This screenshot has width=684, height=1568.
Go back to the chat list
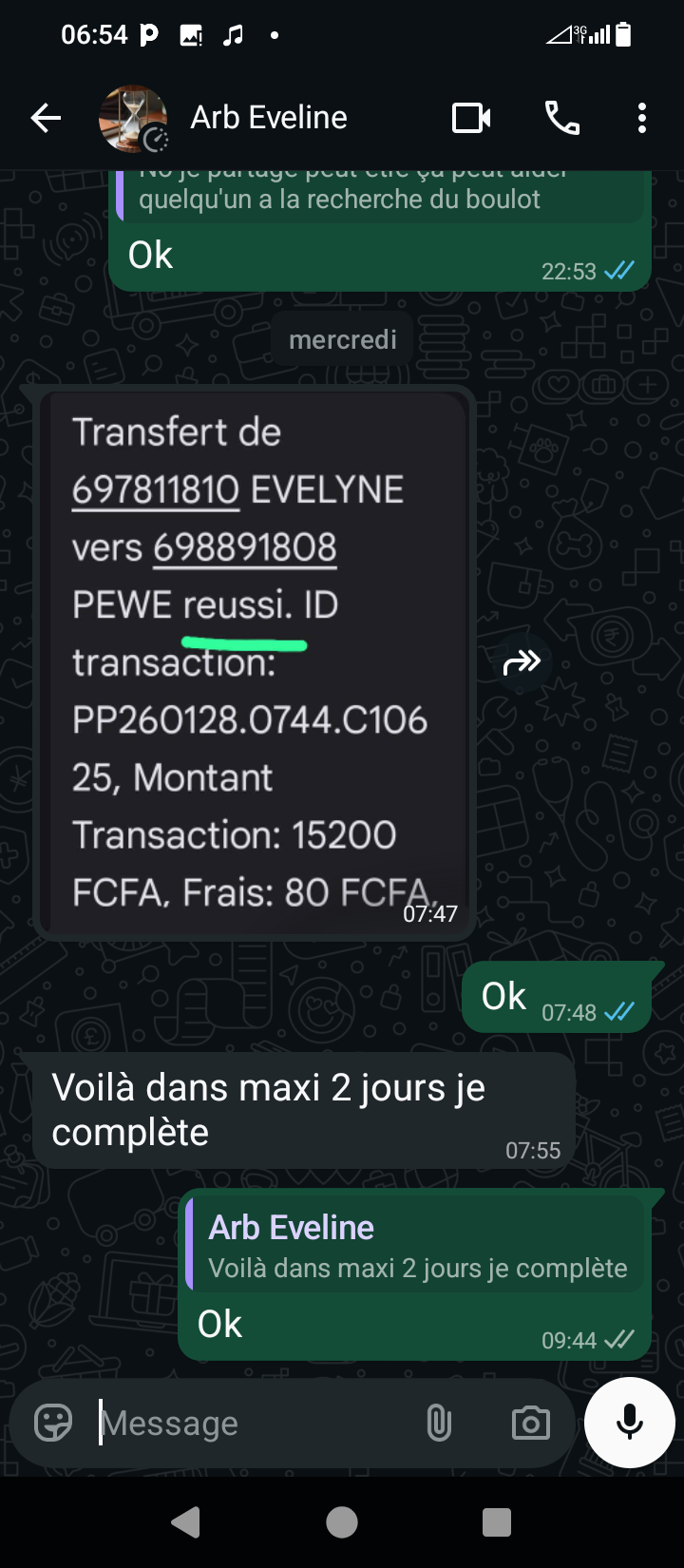(x=46, y=118)
